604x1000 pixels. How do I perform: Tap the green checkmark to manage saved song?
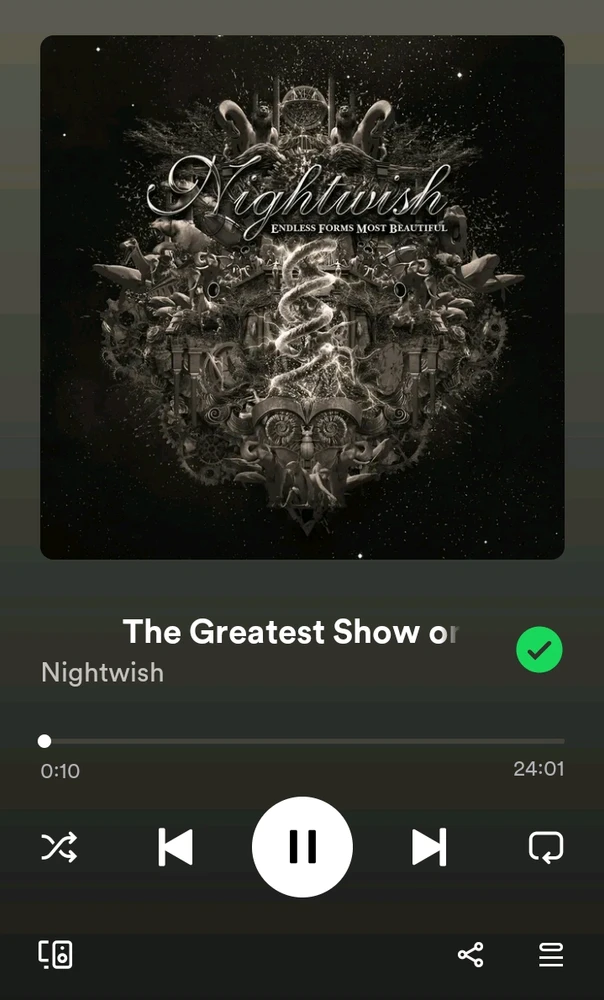(x=539, y=651)
